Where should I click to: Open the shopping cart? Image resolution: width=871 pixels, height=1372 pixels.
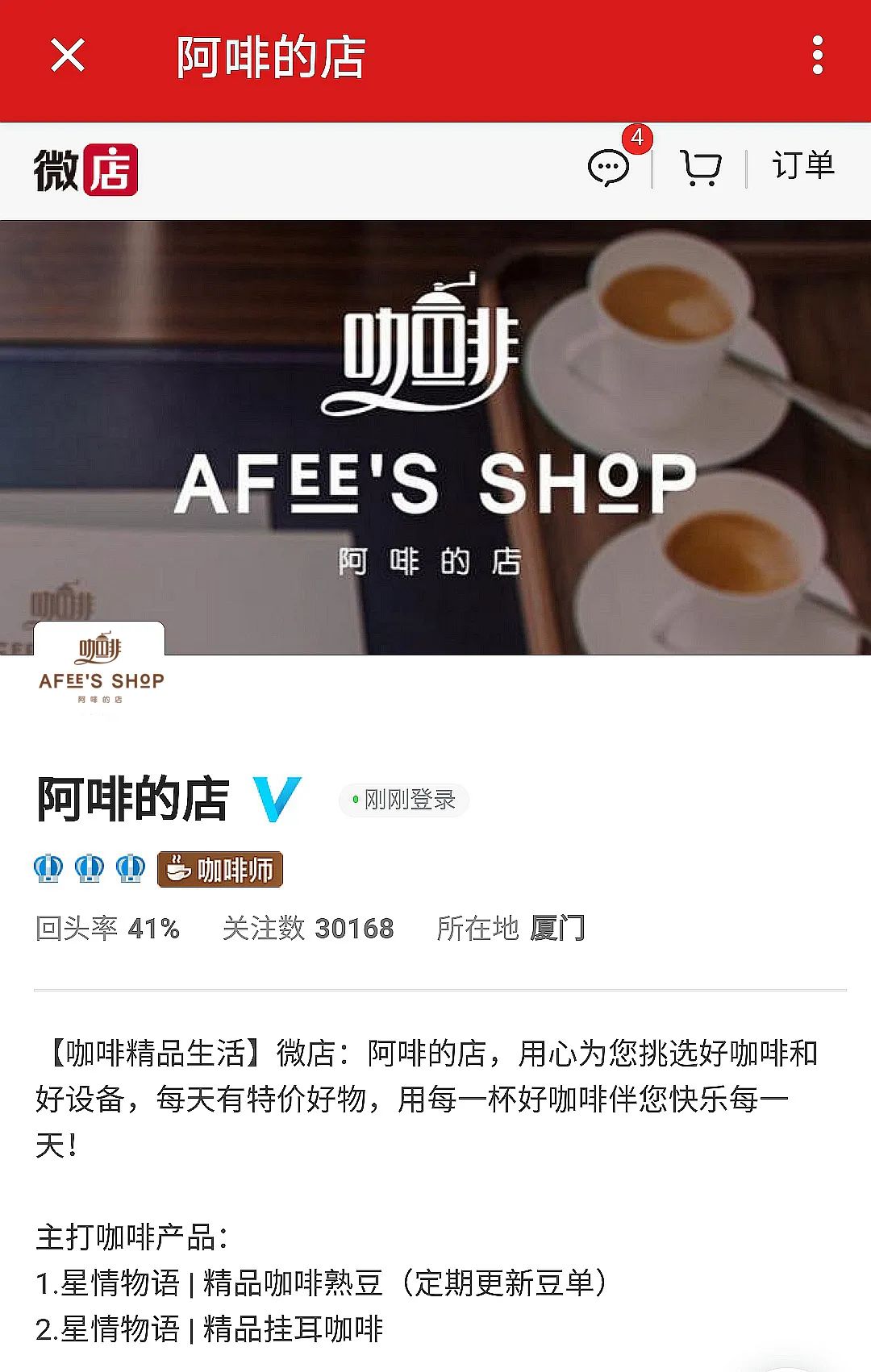(700, 168)
